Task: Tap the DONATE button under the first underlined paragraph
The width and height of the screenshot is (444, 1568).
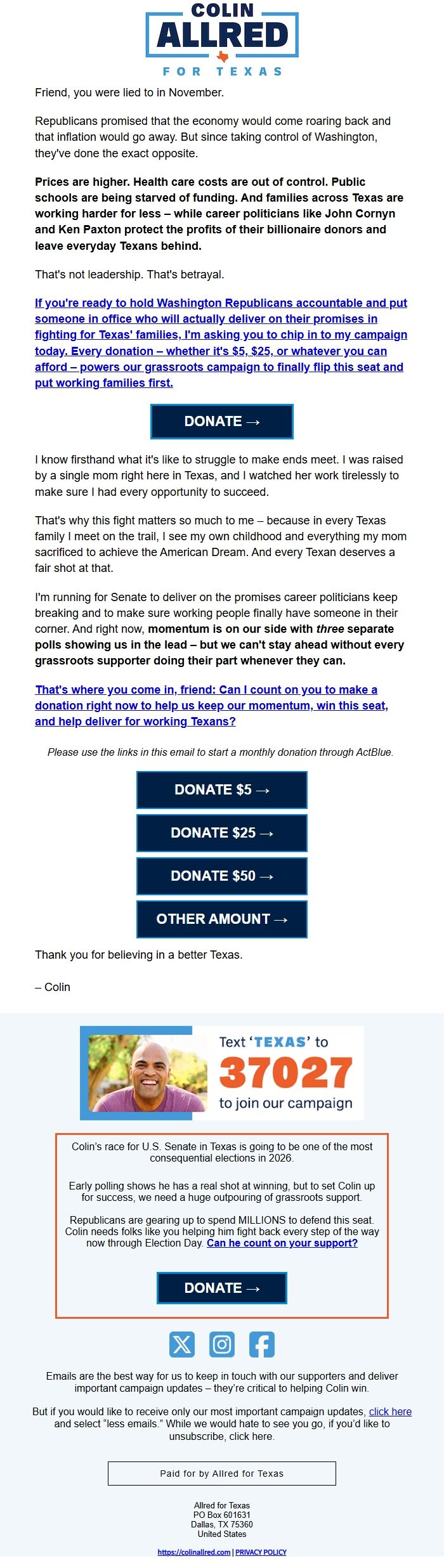Action: tap(222, 422)
